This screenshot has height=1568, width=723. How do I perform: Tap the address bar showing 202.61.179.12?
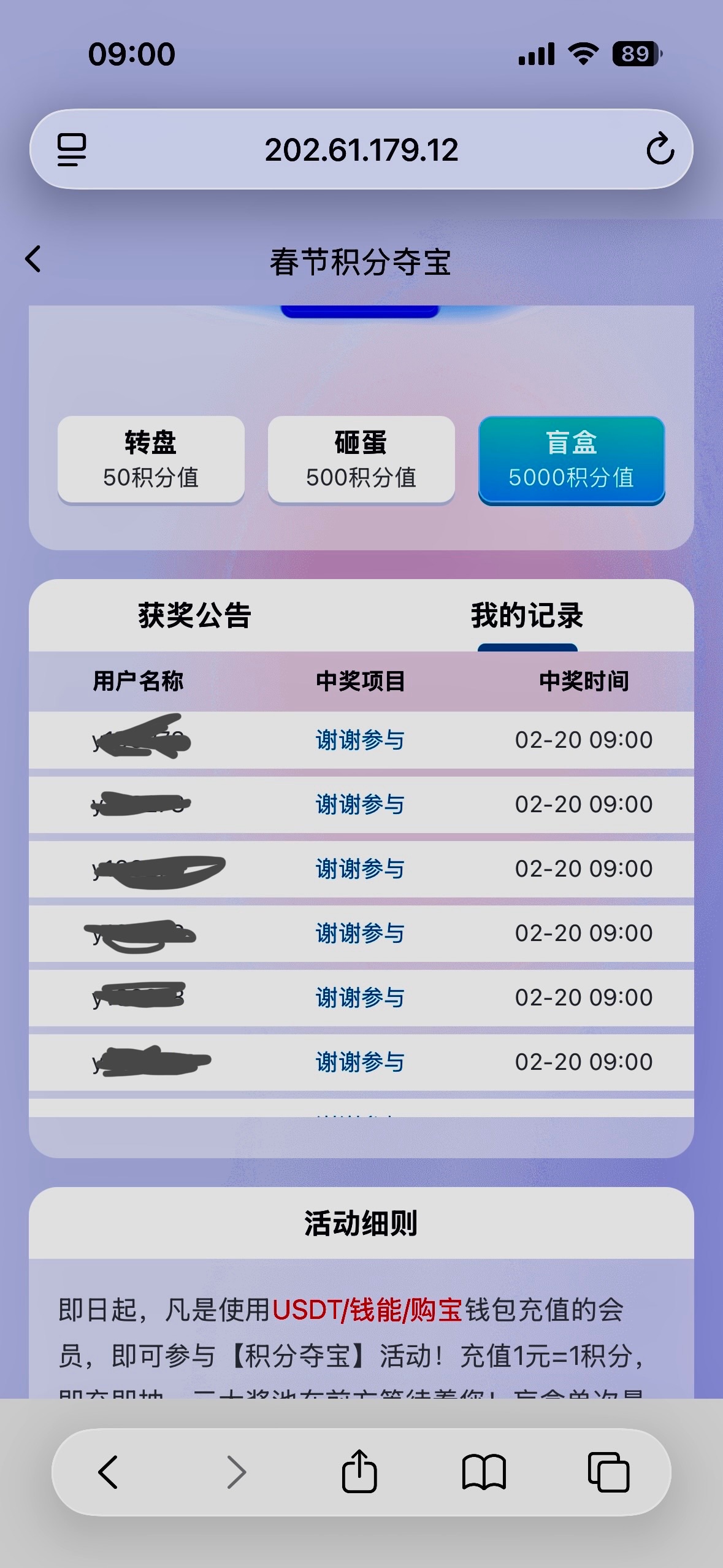(361, 150)
